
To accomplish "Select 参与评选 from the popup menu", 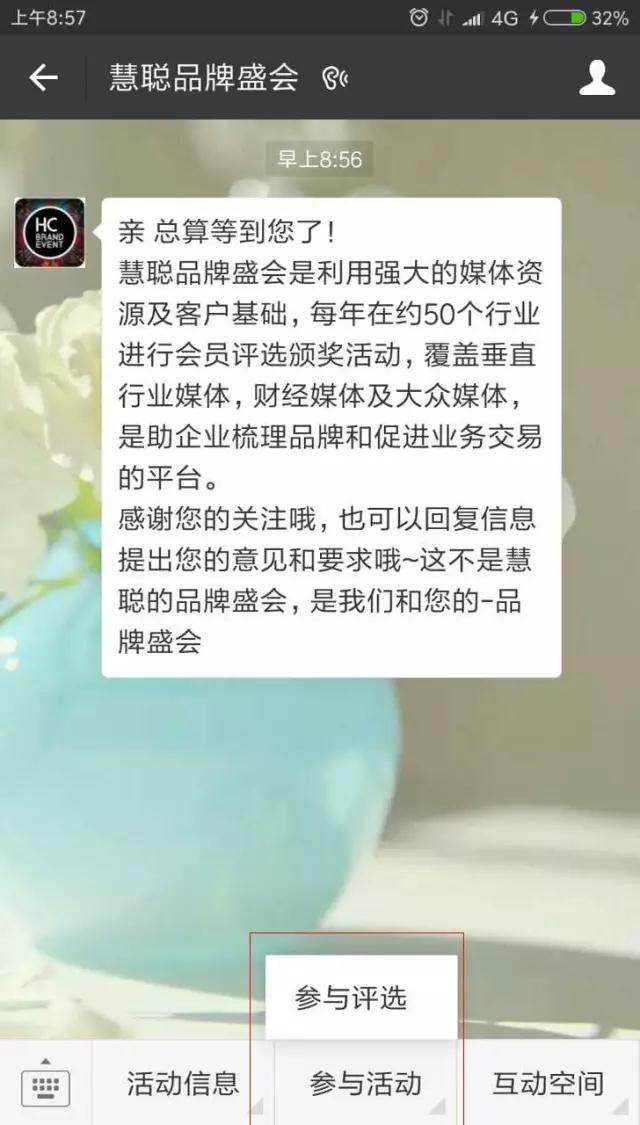I will click(352, 998).
